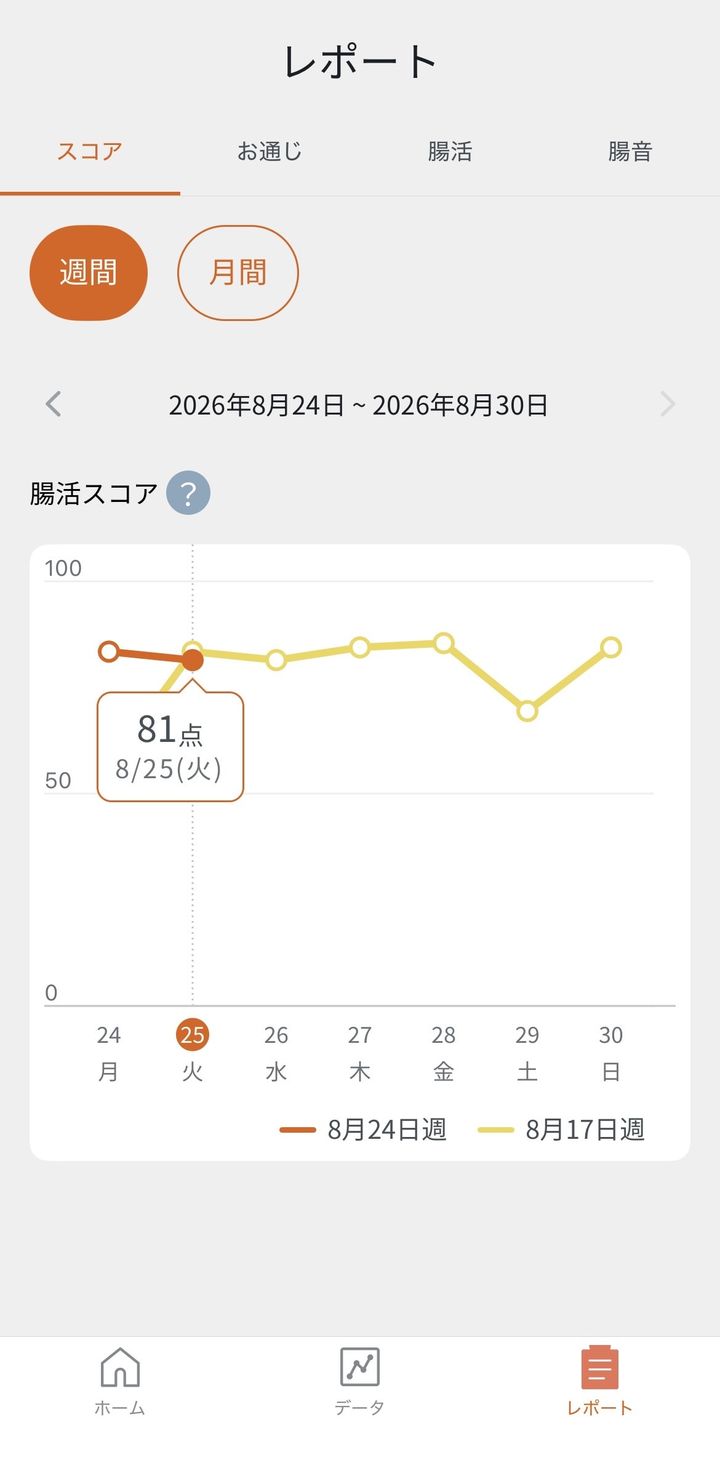Select the 29 土 data point

click(527, 711)
